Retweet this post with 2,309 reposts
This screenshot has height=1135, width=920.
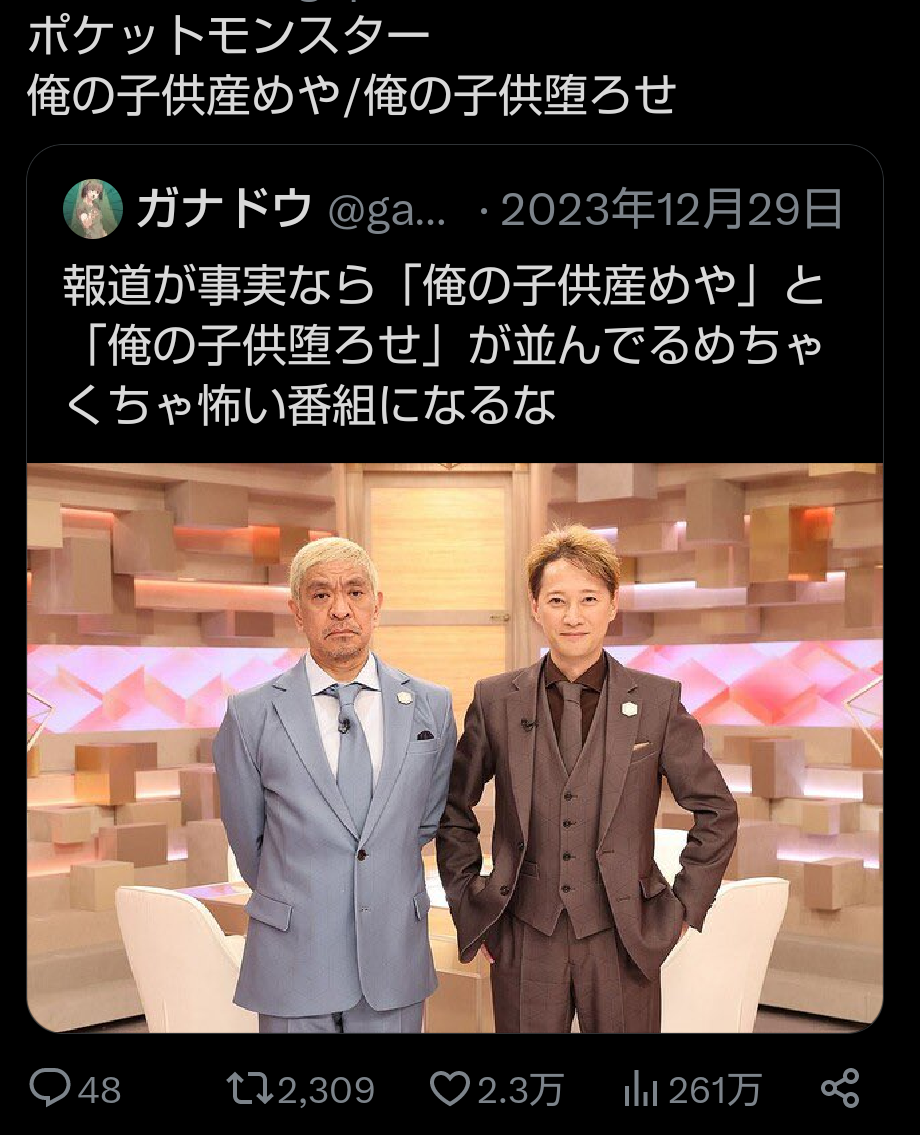(x=252, y=1088)
